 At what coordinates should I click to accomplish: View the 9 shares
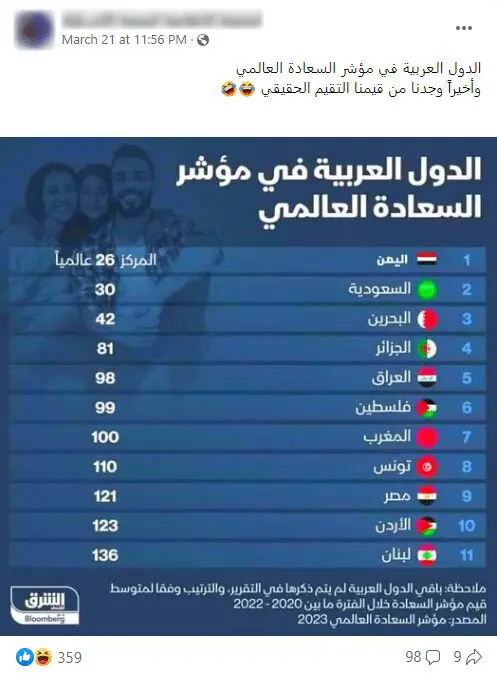click(x=468, y=657)
